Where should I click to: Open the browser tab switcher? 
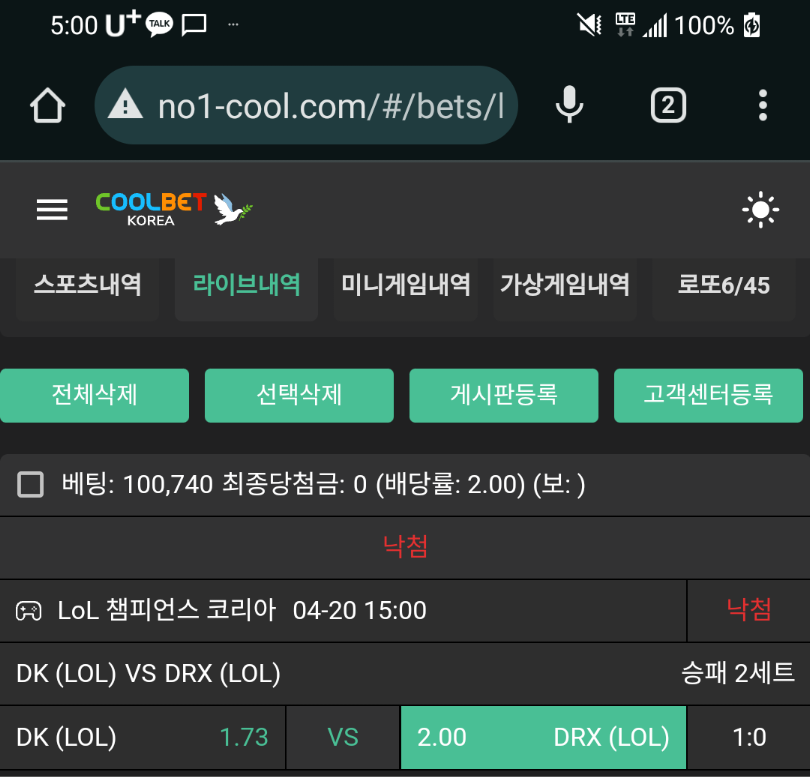(668, 105)
